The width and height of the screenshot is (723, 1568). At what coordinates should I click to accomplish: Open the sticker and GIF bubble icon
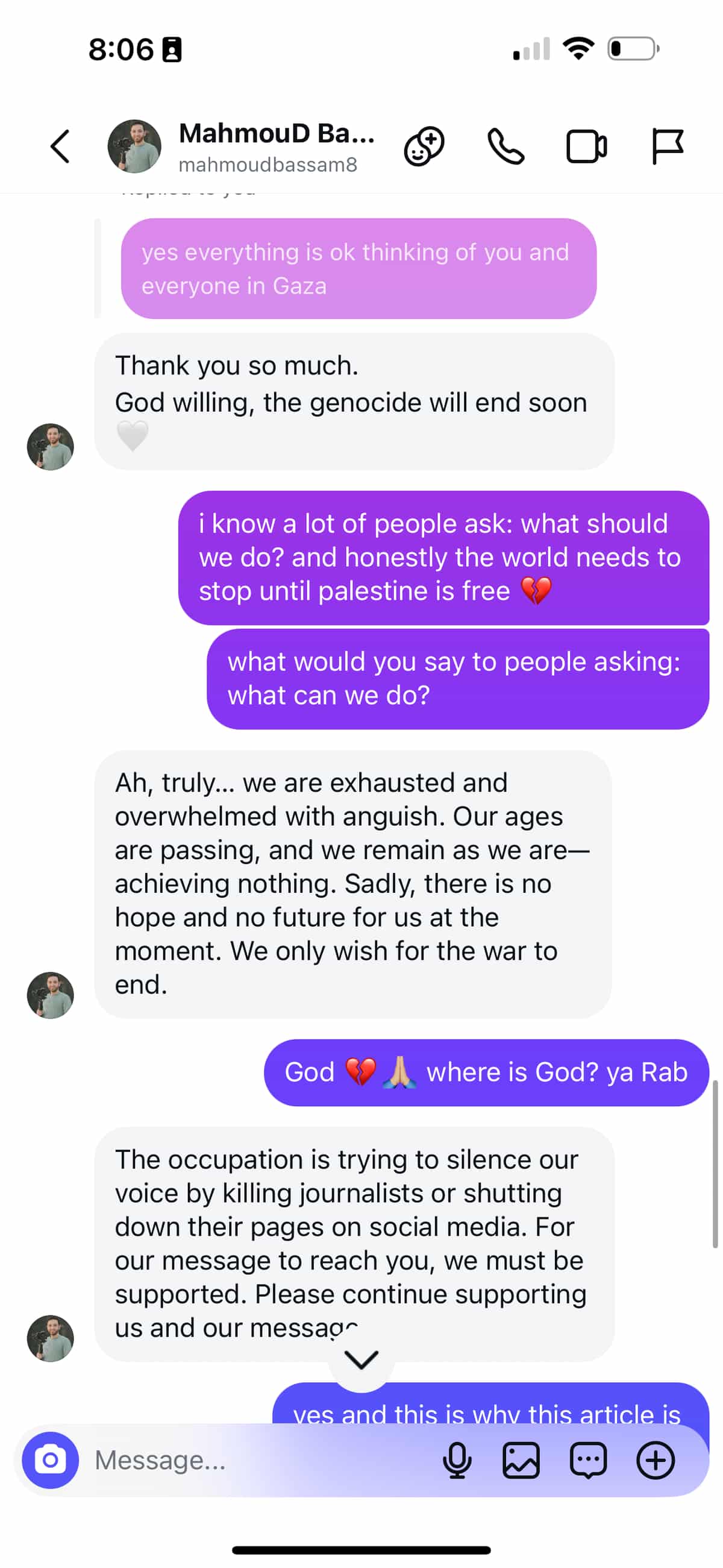pyautogui.click(x=588, y=1459)
